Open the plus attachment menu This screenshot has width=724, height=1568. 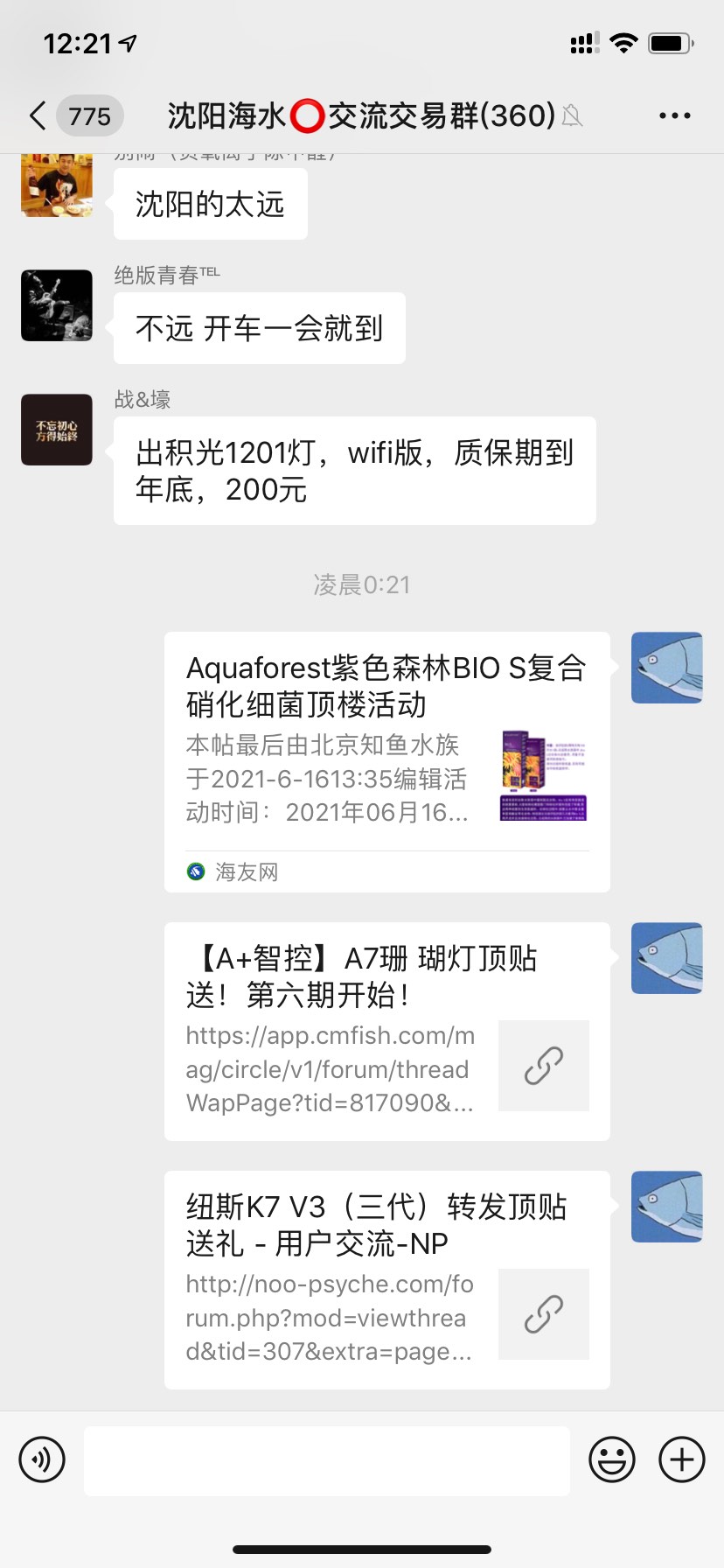pyautogui.click(x=681, y=1459)
